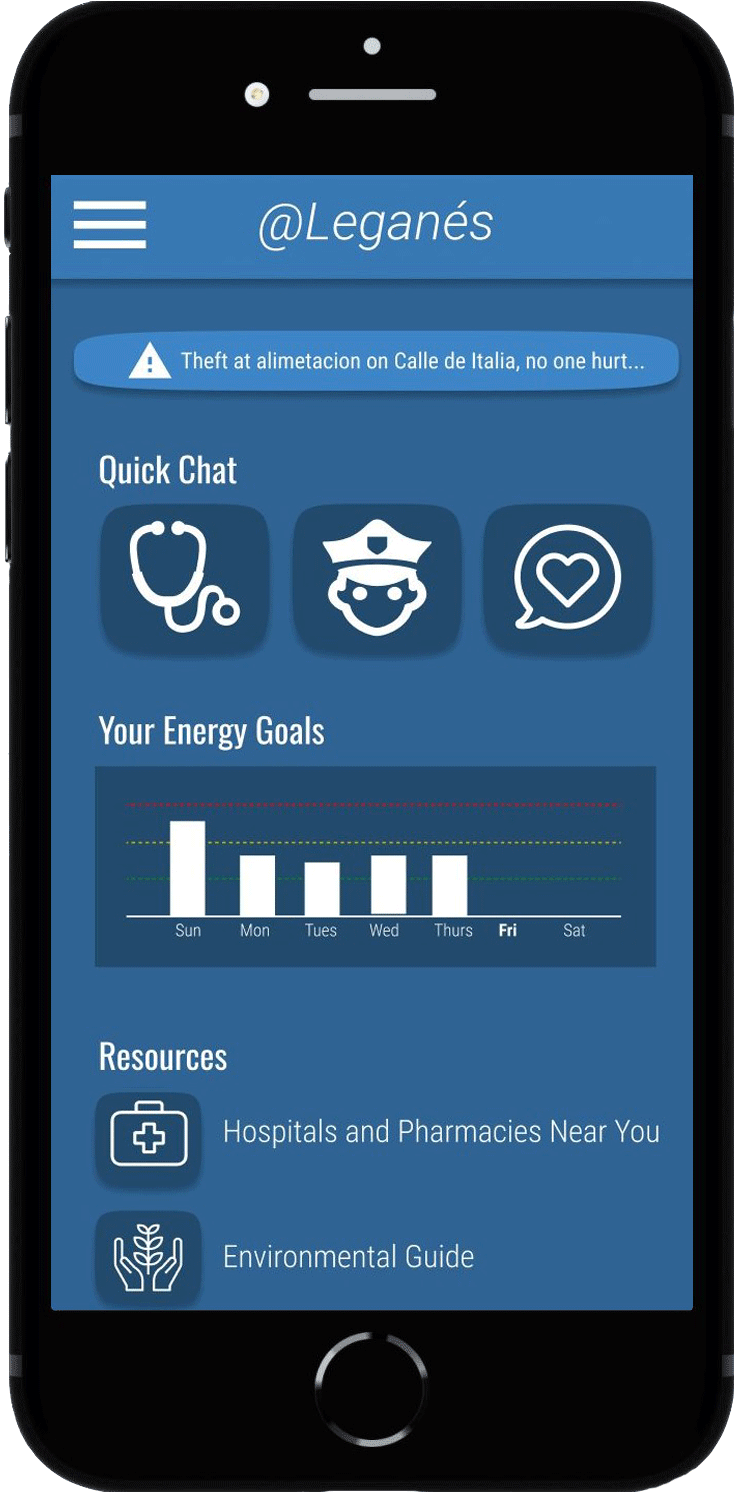The image size is (736, 1494).
Task: Start quick chat with the police
Action: pyautogui.click(x=377, y=577)
